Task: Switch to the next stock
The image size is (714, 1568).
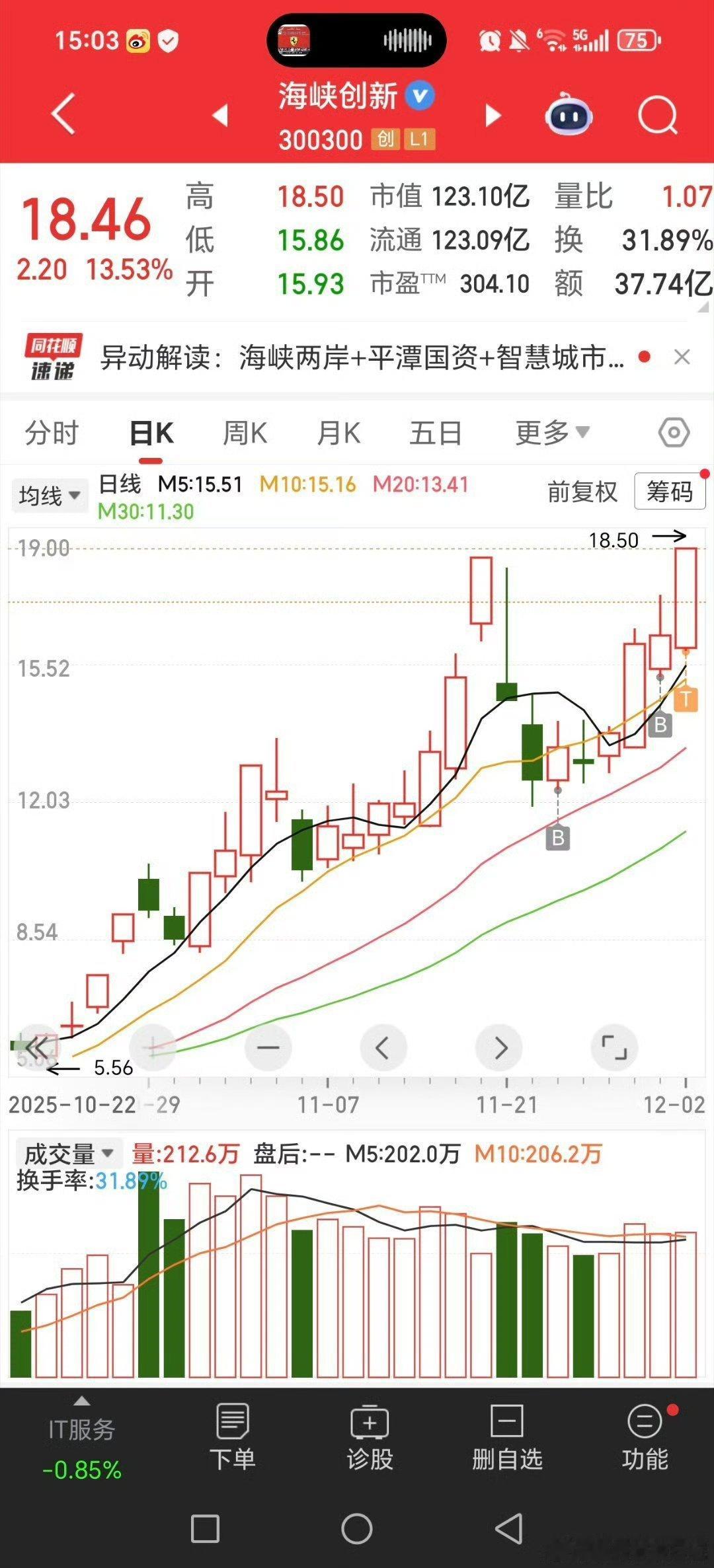Action: pyautogui.click(x=493, y=115)
